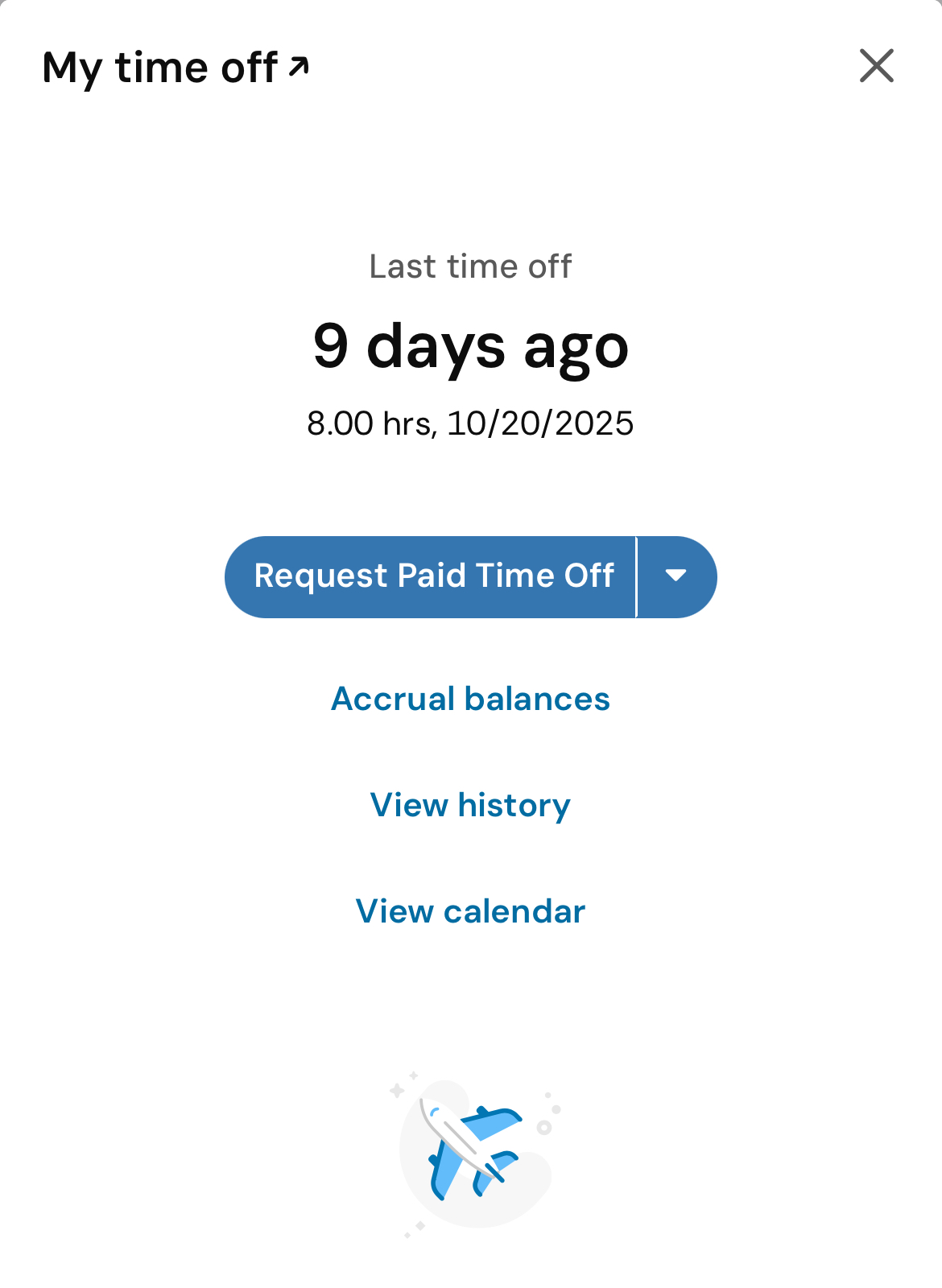View time off history

(470, 805)
